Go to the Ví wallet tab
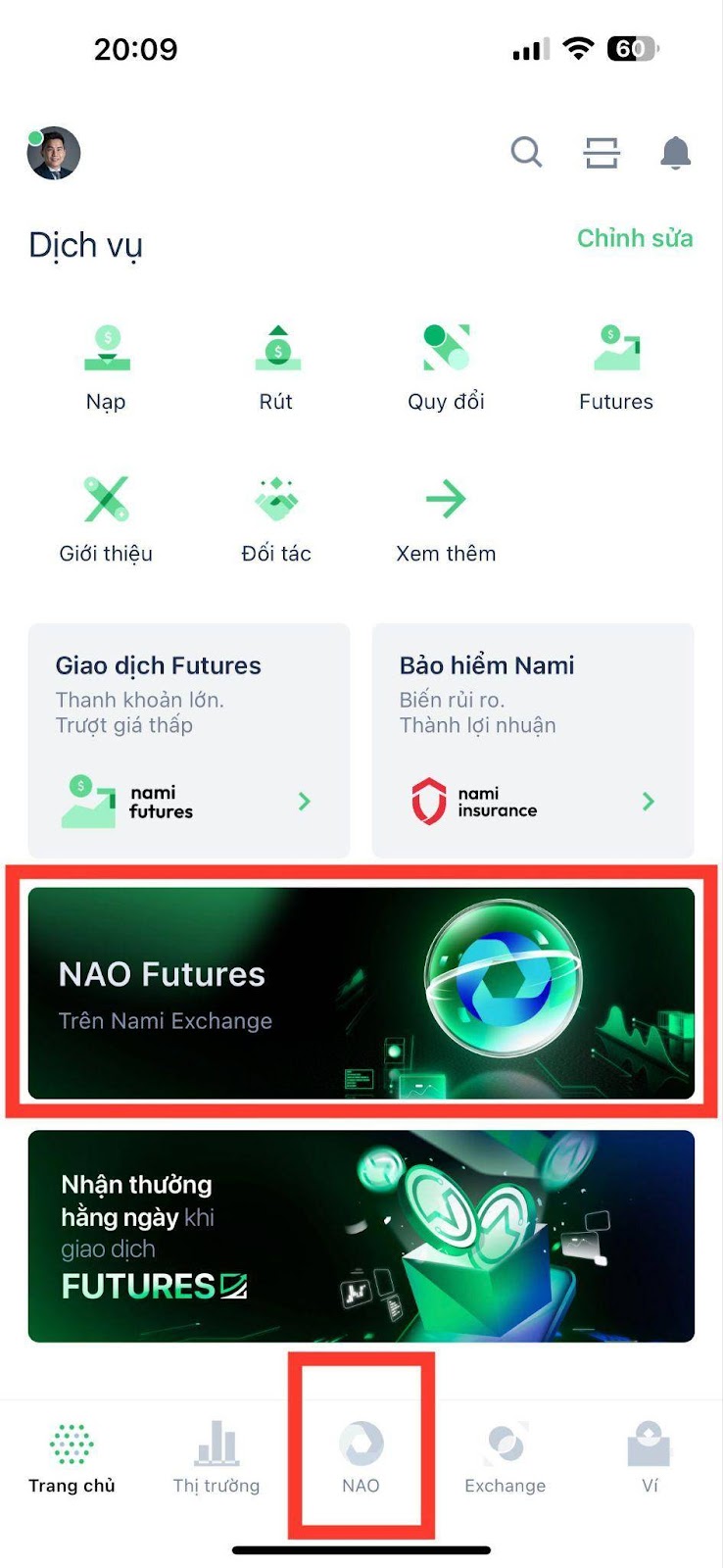Image resolution: width=723 pixels, height=1568 pixels. point(650,1458)
